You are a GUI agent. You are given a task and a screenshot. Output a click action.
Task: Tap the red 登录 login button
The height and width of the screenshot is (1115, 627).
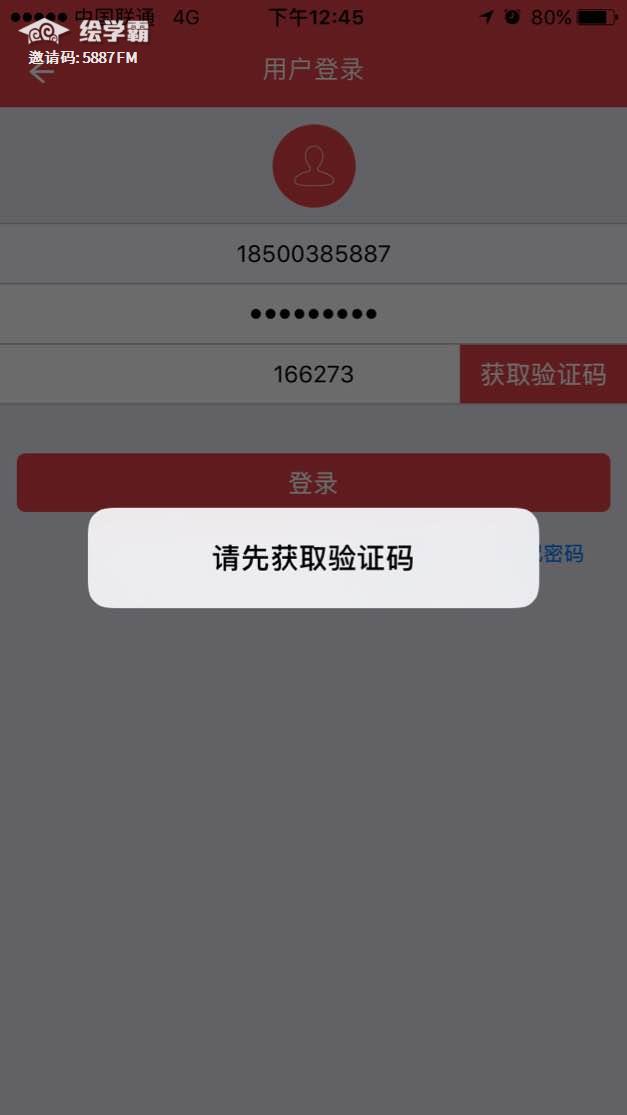[x=313, y=483]
